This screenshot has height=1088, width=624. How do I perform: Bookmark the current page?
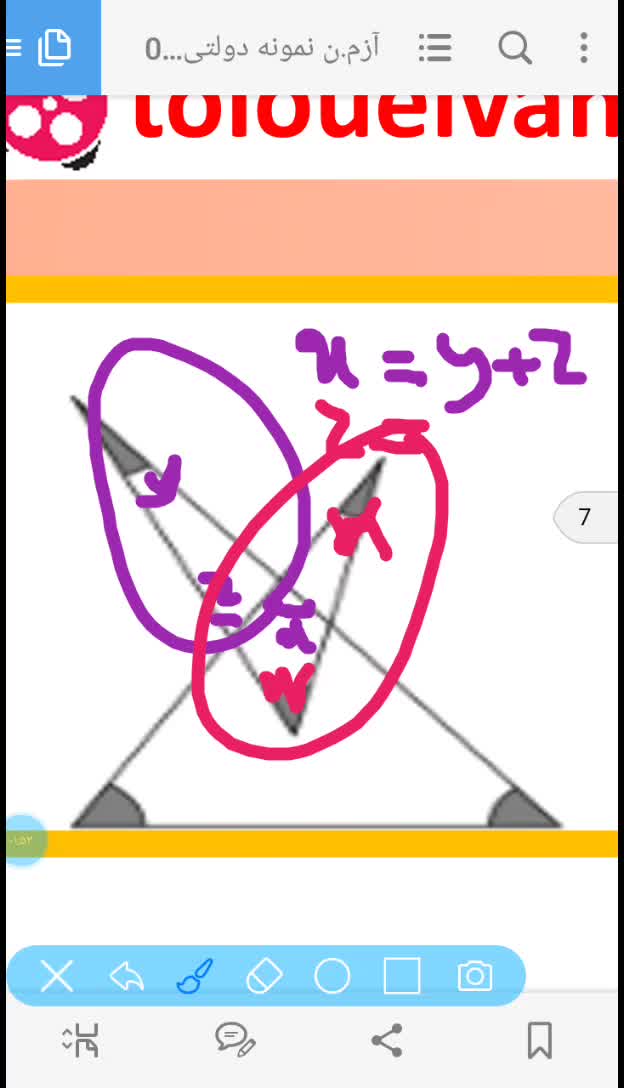[x=539, y=1041]
